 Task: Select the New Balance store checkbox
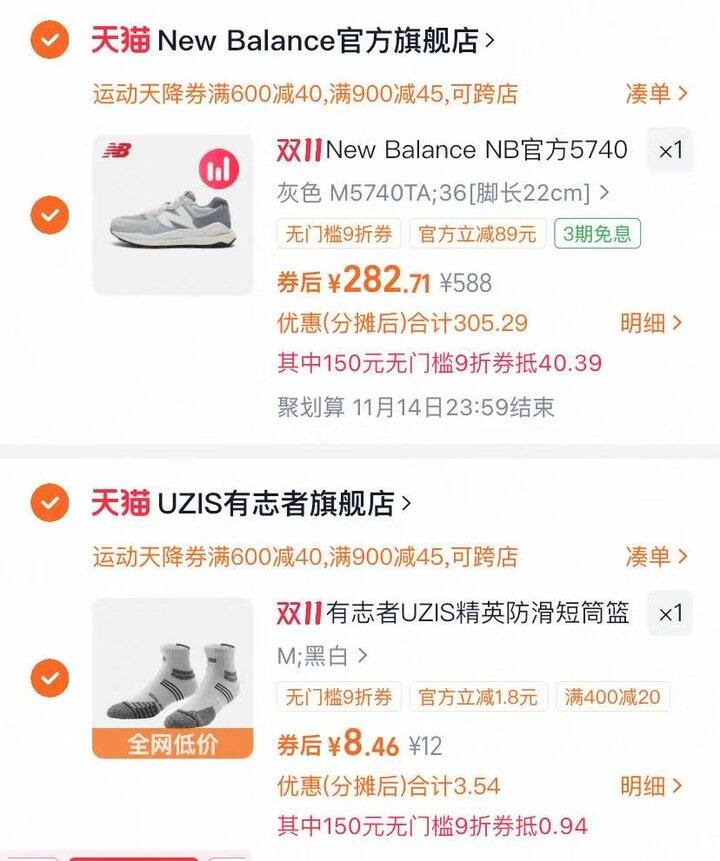pos(47,42)
